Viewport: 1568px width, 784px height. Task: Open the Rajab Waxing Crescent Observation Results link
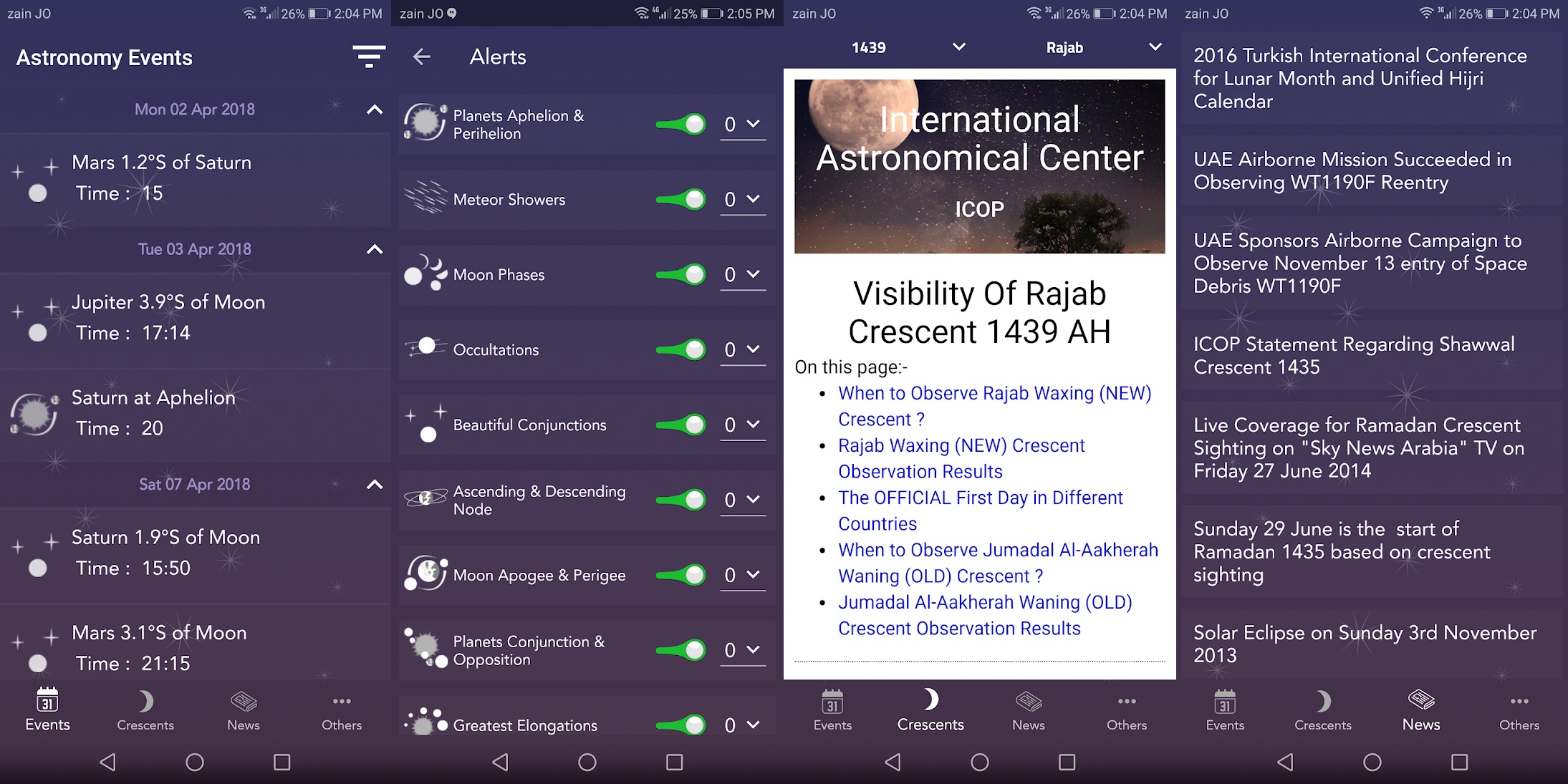click(x=961, y=458)
